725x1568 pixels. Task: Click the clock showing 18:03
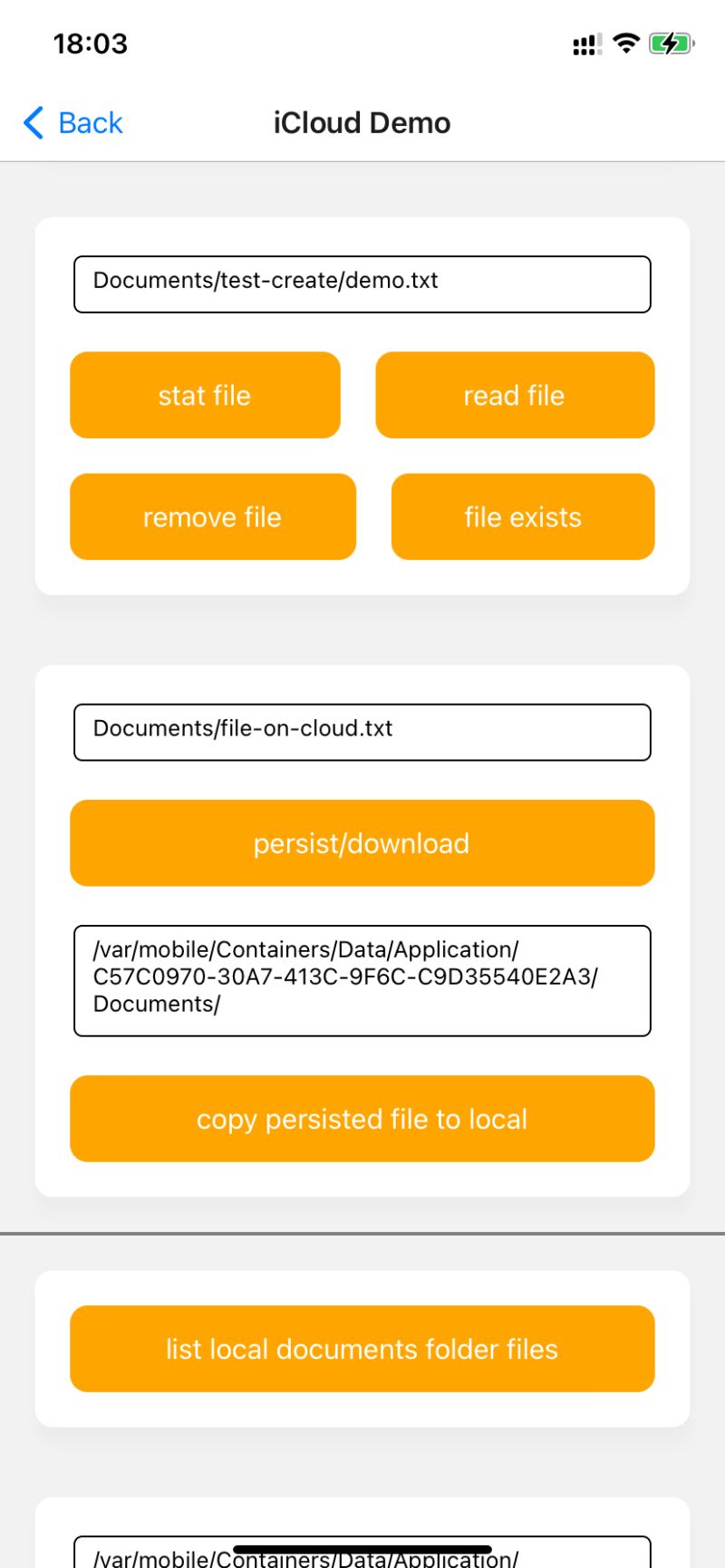tap(89, 43)
